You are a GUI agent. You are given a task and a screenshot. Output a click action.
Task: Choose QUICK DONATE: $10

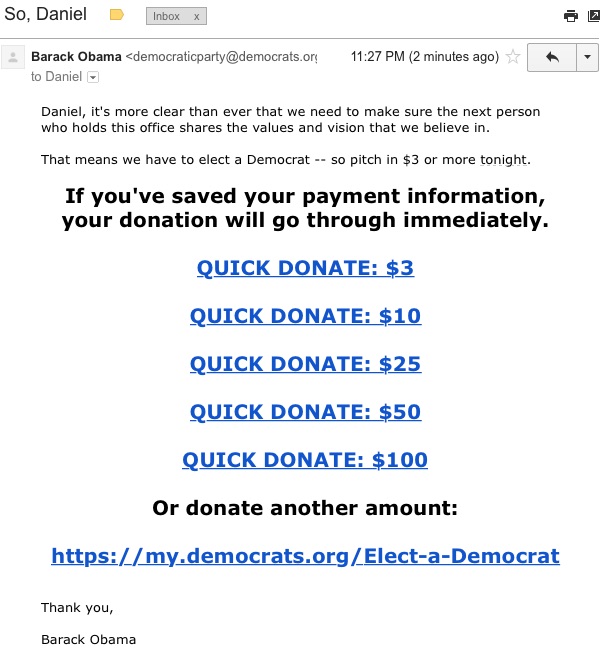tap(305, 316)
